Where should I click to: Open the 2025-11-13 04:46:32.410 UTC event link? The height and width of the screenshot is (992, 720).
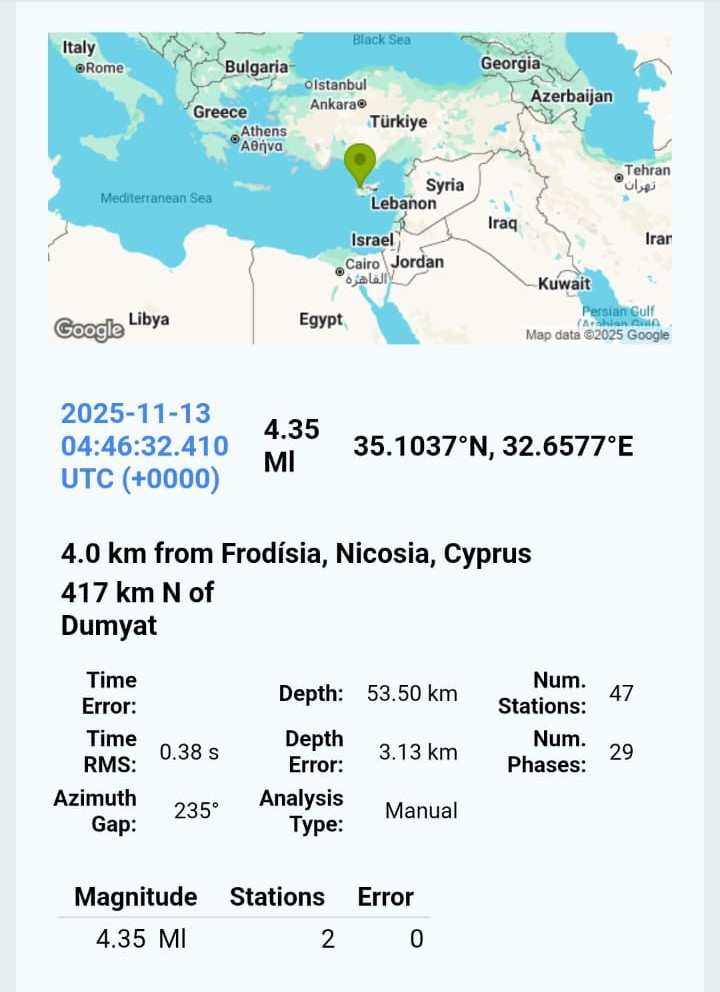point(144,446)
